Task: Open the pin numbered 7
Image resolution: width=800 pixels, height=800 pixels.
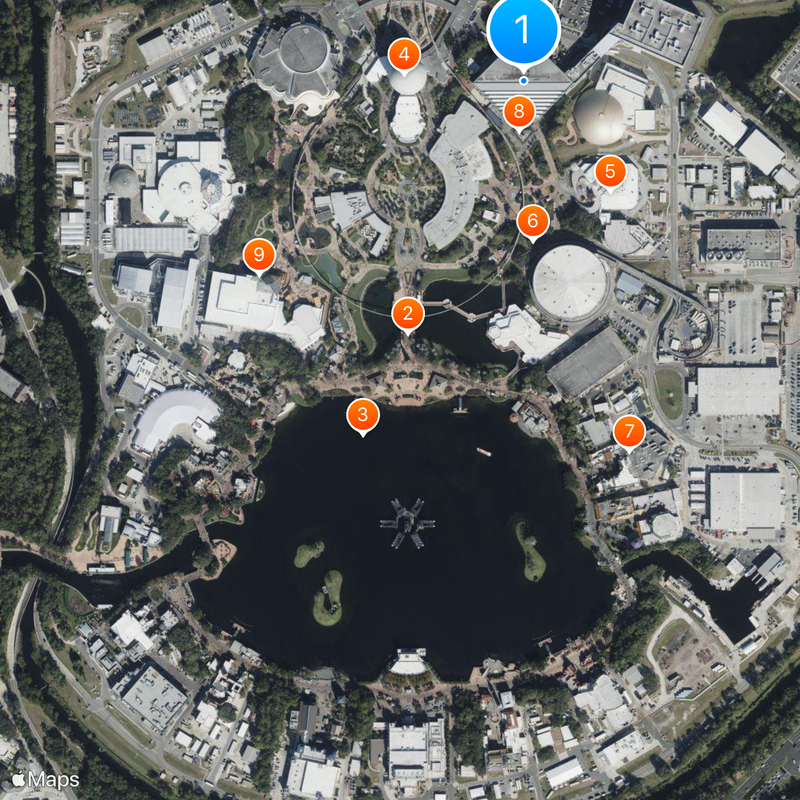Action: click(629, 432)
